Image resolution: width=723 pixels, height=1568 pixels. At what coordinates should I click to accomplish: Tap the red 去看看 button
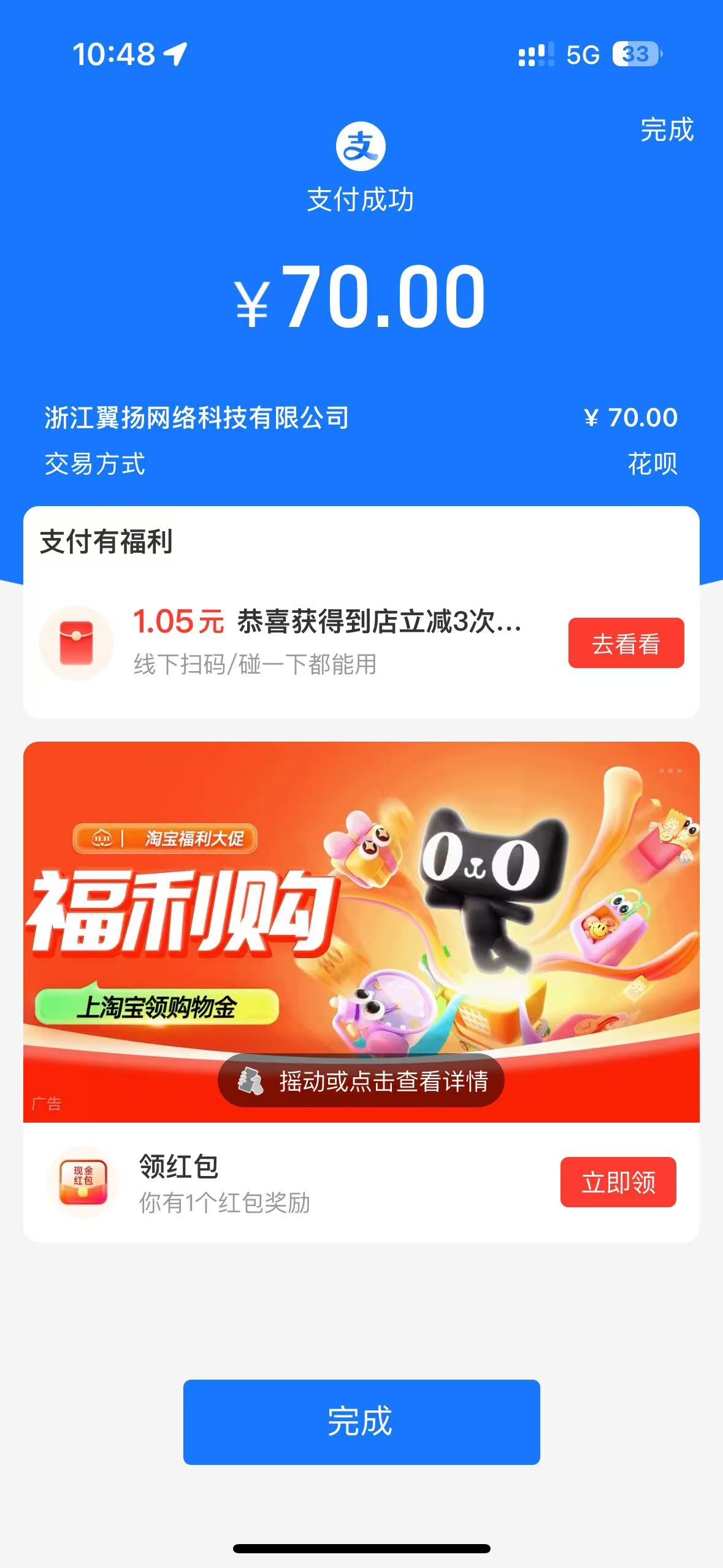625,643
